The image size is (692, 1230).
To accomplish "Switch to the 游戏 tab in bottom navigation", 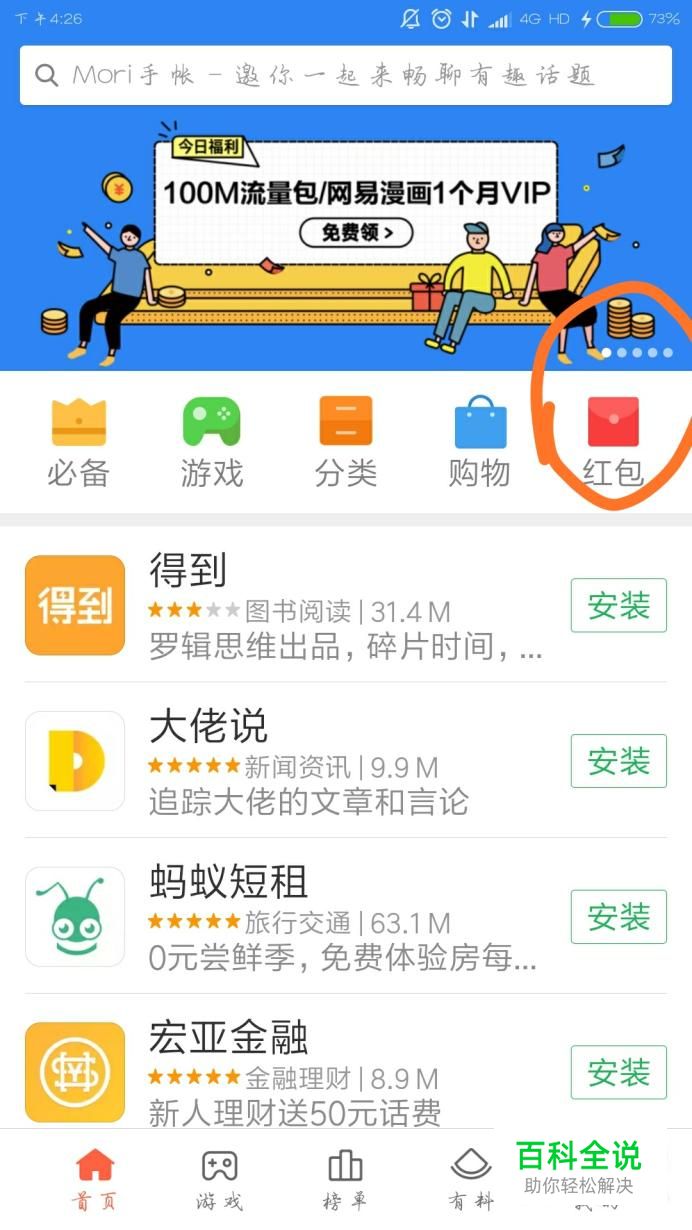I will (x=219, y=1180).
